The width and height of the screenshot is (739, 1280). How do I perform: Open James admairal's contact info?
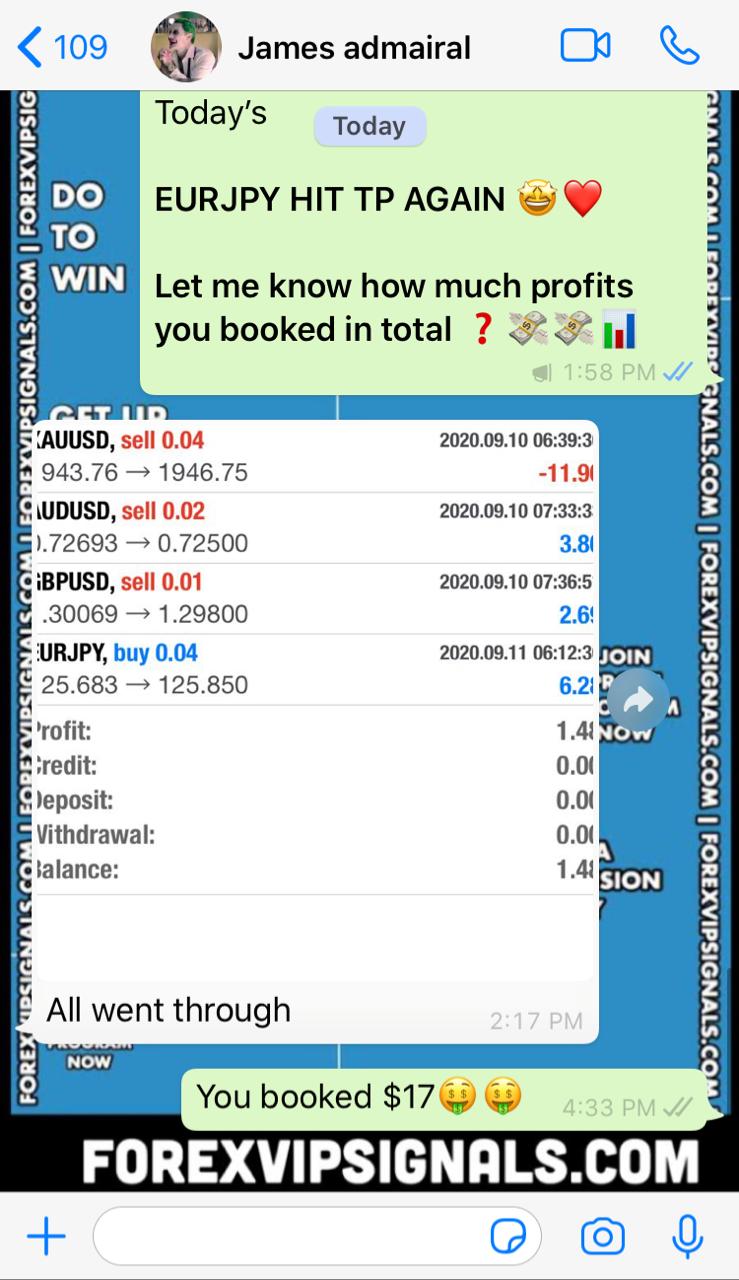[353, 47]
